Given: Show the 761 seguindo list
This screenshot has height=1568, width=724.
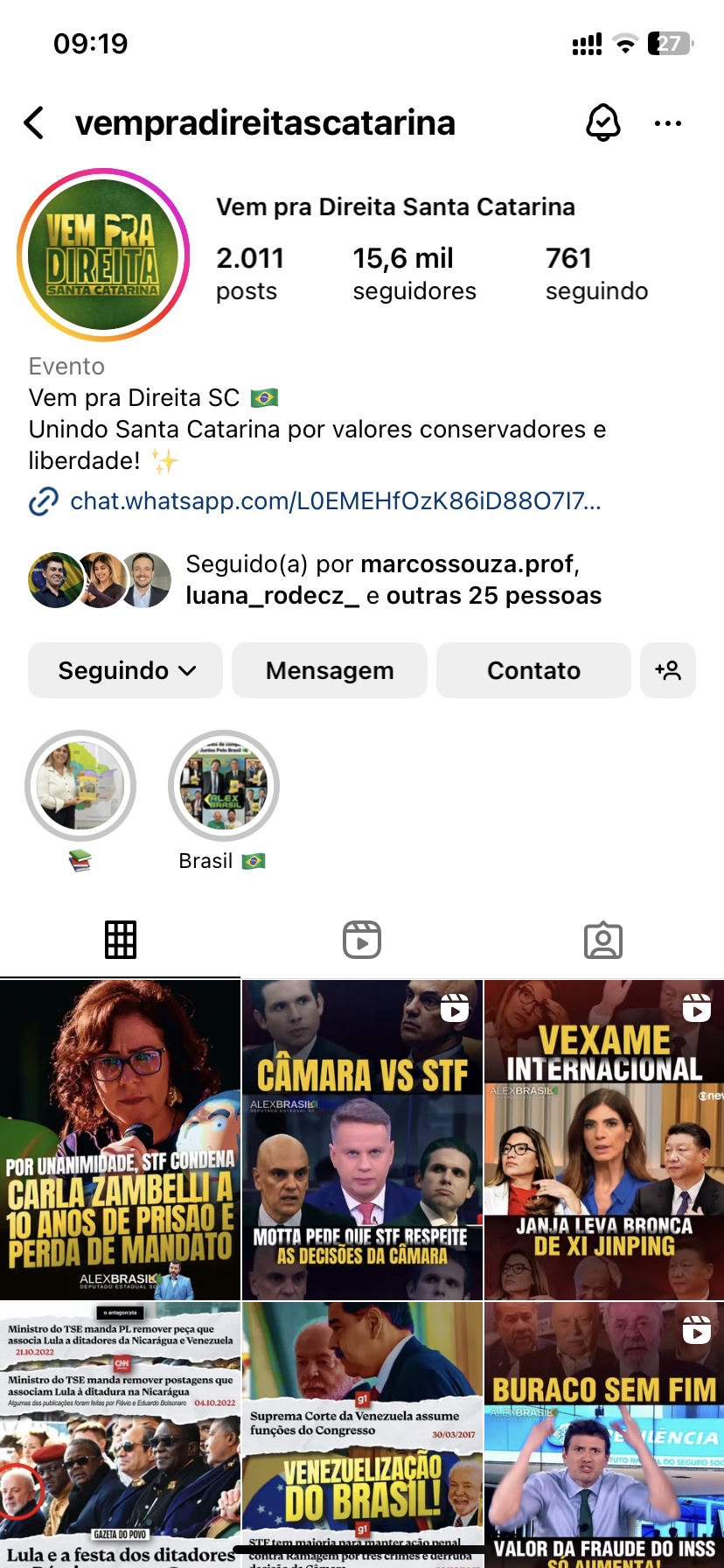Looking at the screenshot, I should pos(596,273).
